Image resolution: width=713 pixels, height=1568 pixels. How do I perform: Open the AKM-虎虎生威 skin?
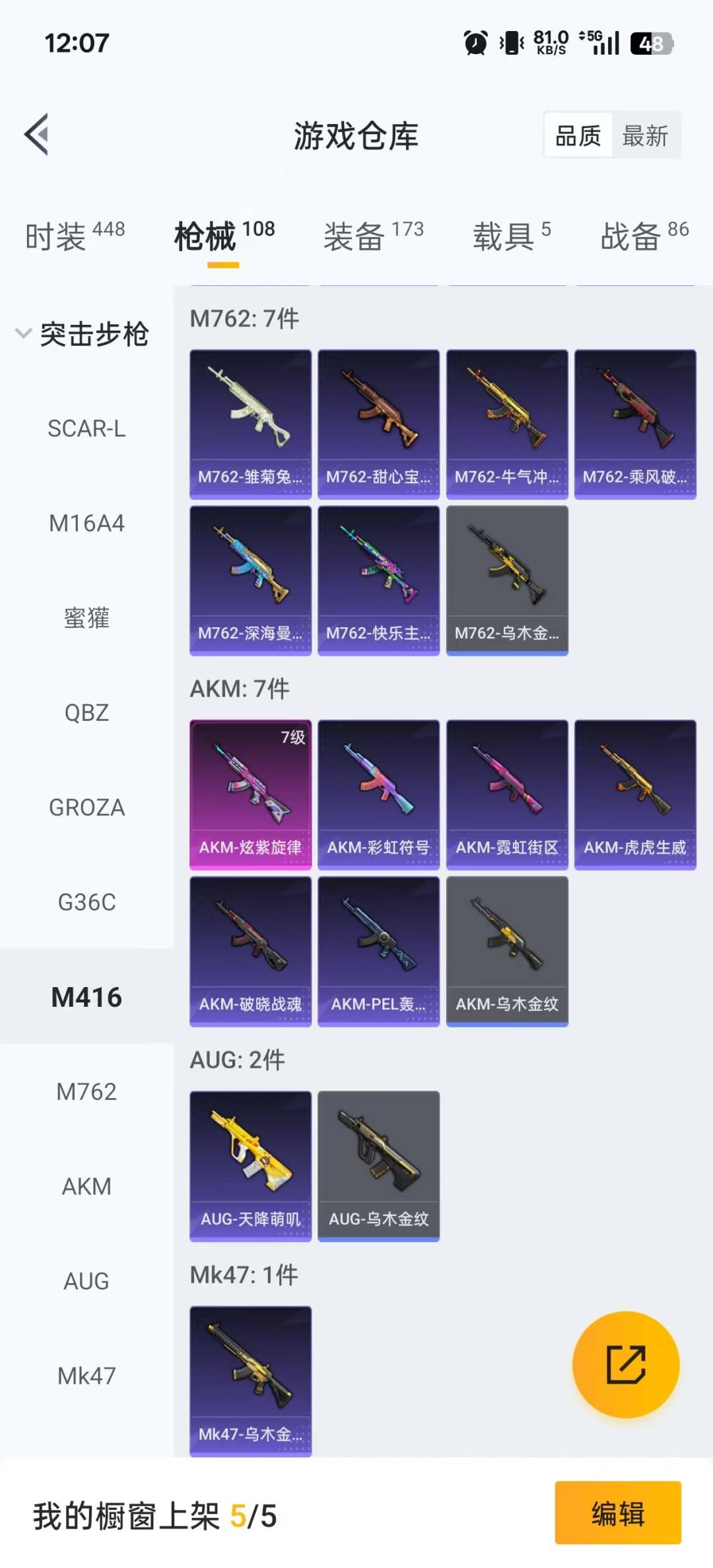[x=635, y=795]
